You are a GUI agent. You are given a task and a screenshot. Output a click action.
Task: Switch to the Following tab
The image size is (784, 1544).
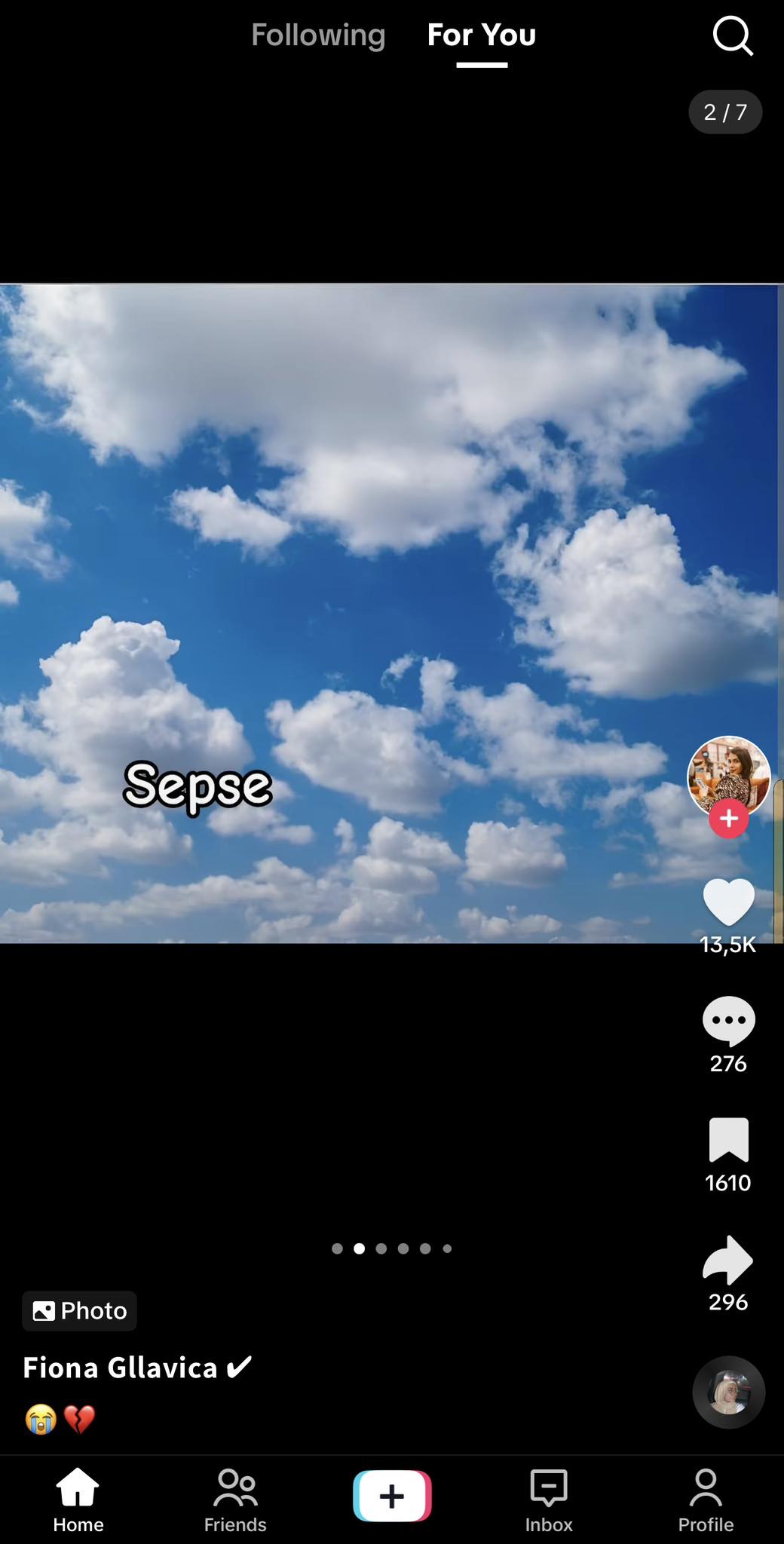pyautogui.click(x=318, y=35)
